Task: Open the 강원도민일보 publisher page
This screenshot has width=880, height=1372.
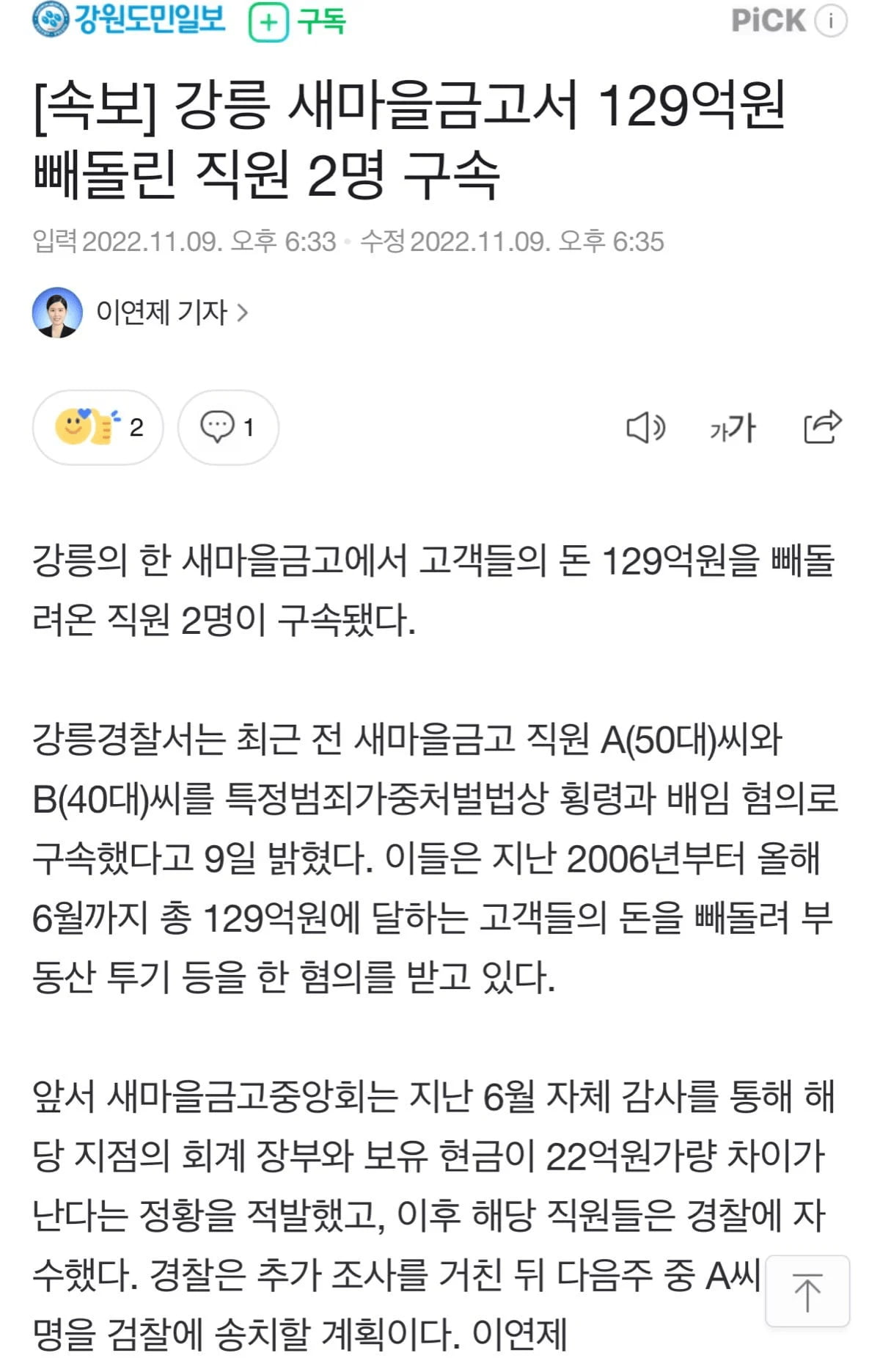Action: point(129,20)
